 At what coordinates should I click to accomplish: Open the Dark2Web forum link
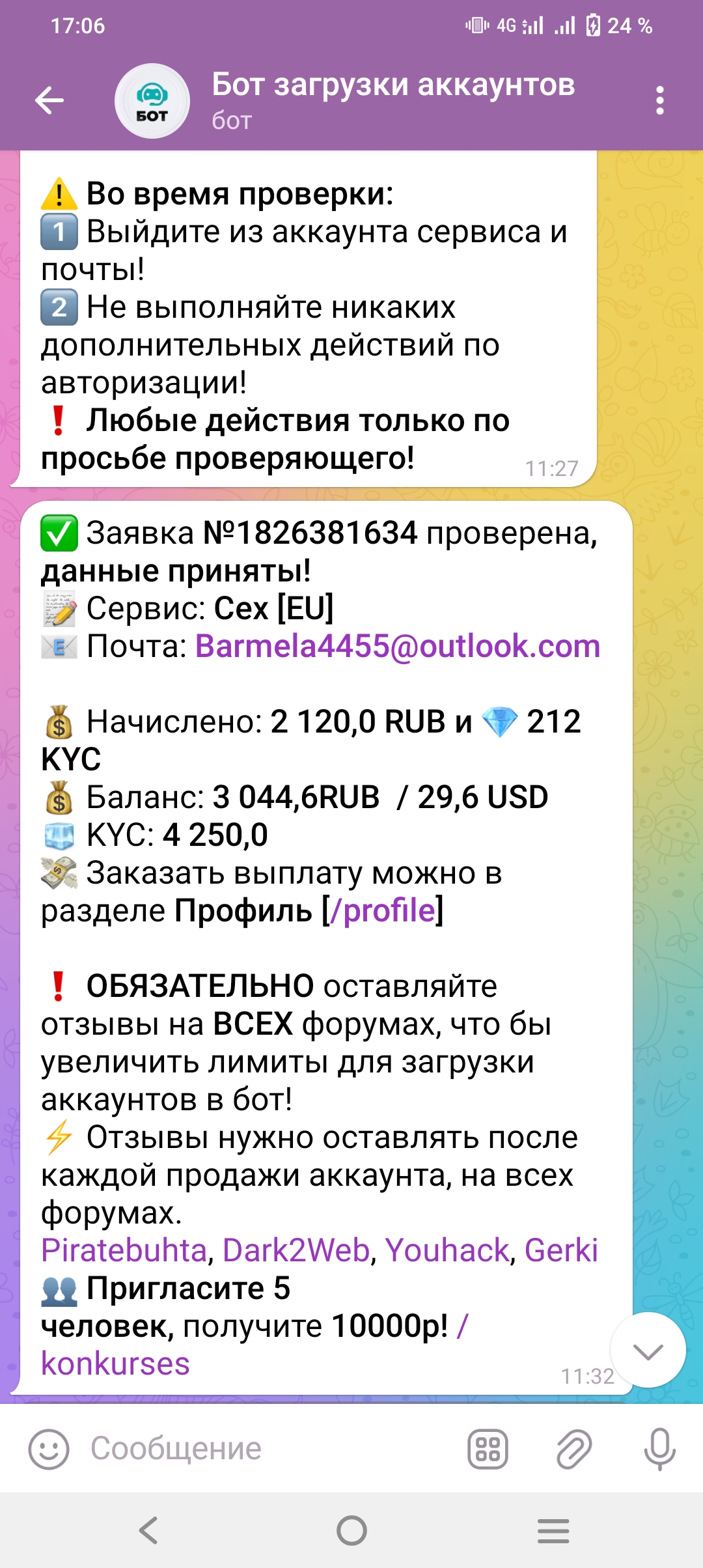coord(296,1250)
